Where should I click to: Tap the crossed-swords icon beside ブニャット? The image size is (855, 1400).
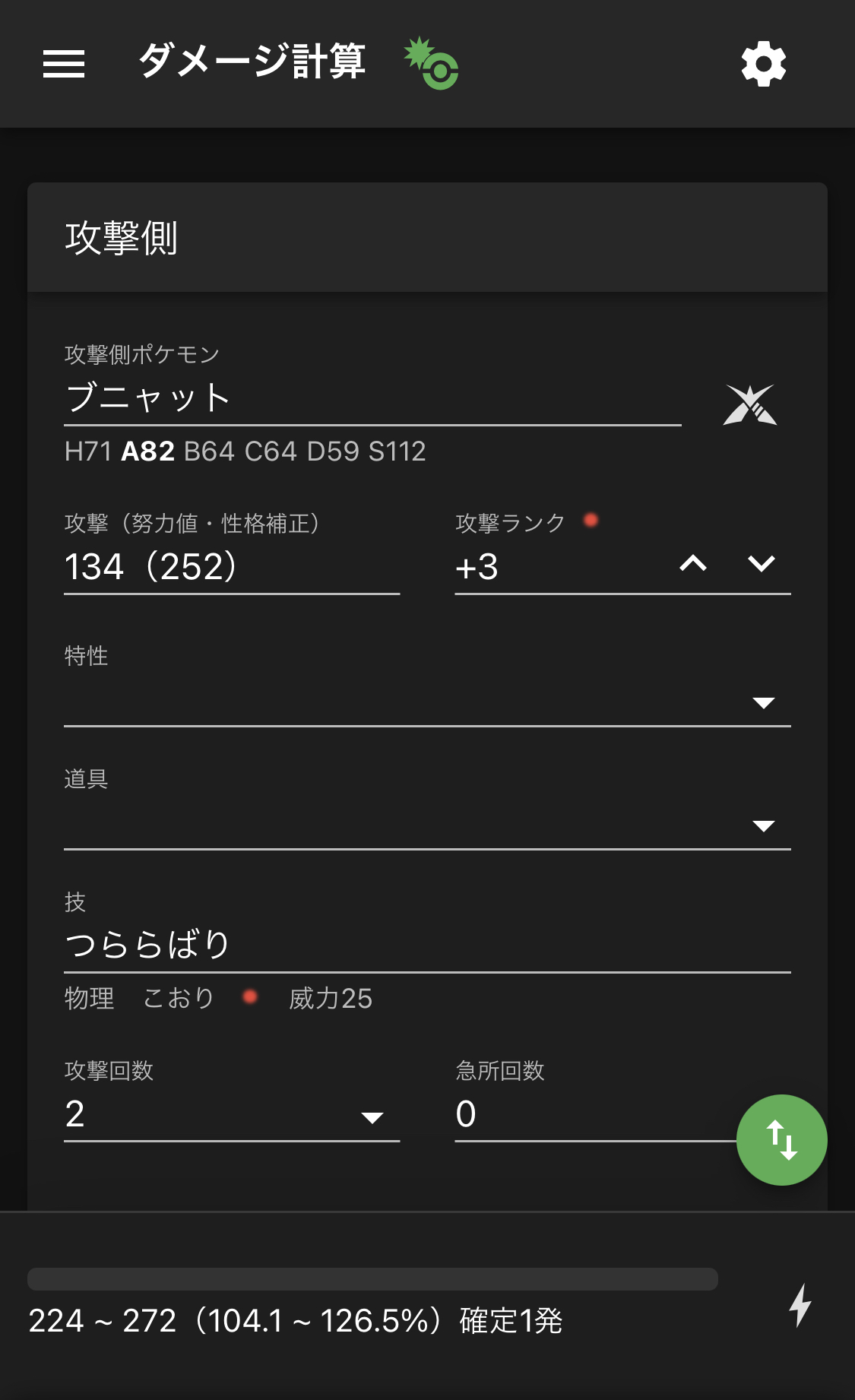[749, 404]
